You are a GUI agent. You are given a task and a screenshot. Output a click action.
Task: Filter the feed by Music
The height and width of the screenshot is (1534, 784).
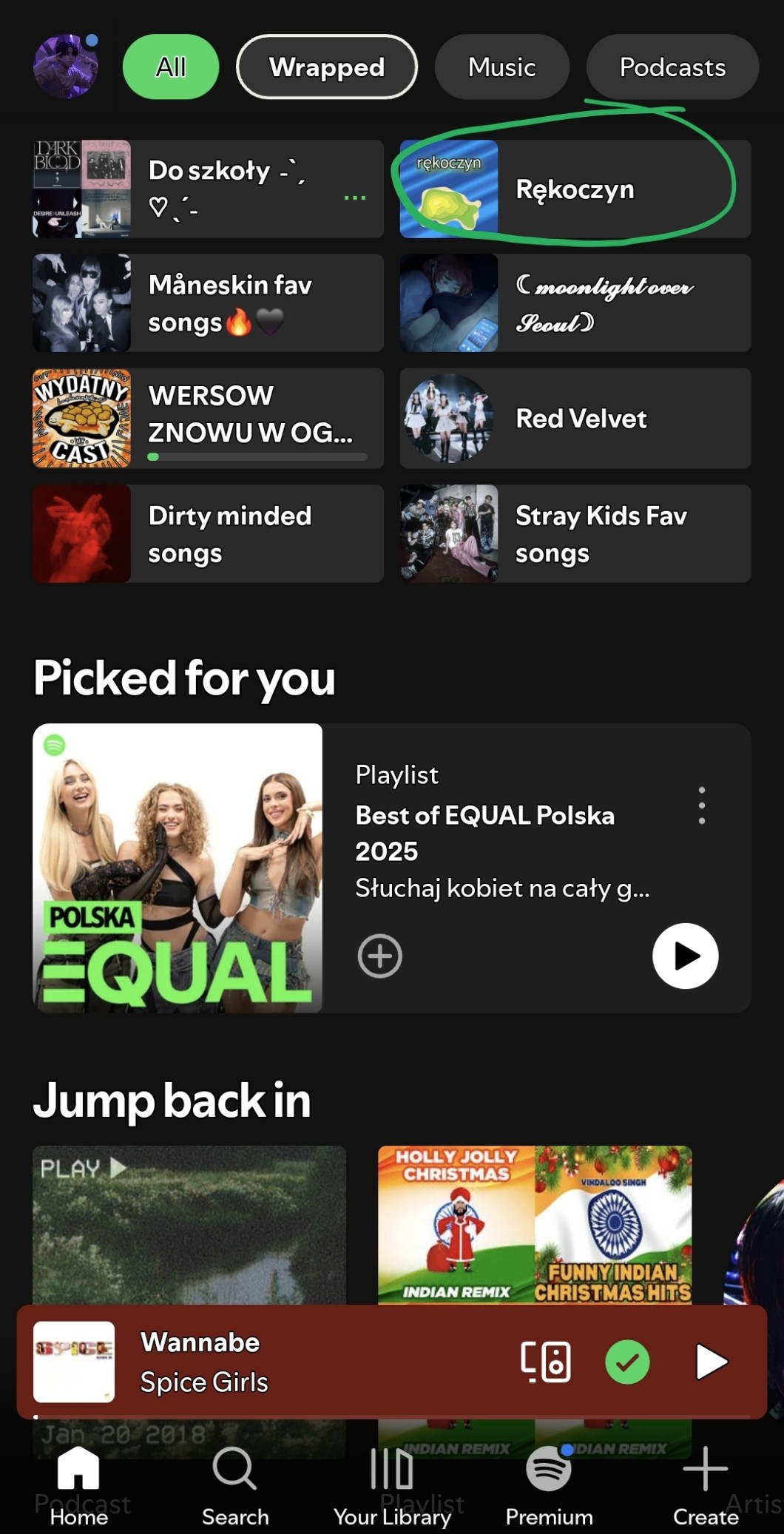pyautogui.click(x=501, y=67)
